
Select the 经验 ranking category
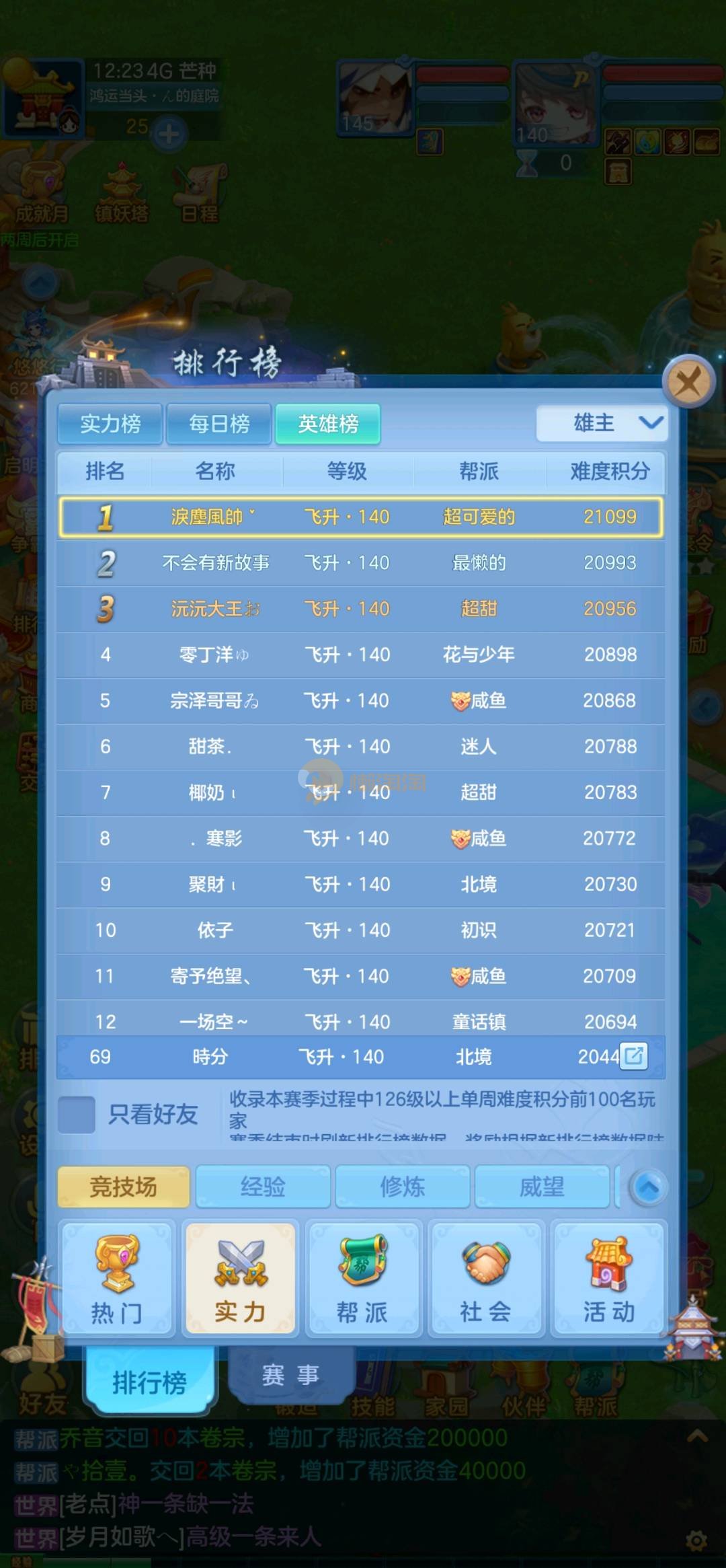[263, 1187]
